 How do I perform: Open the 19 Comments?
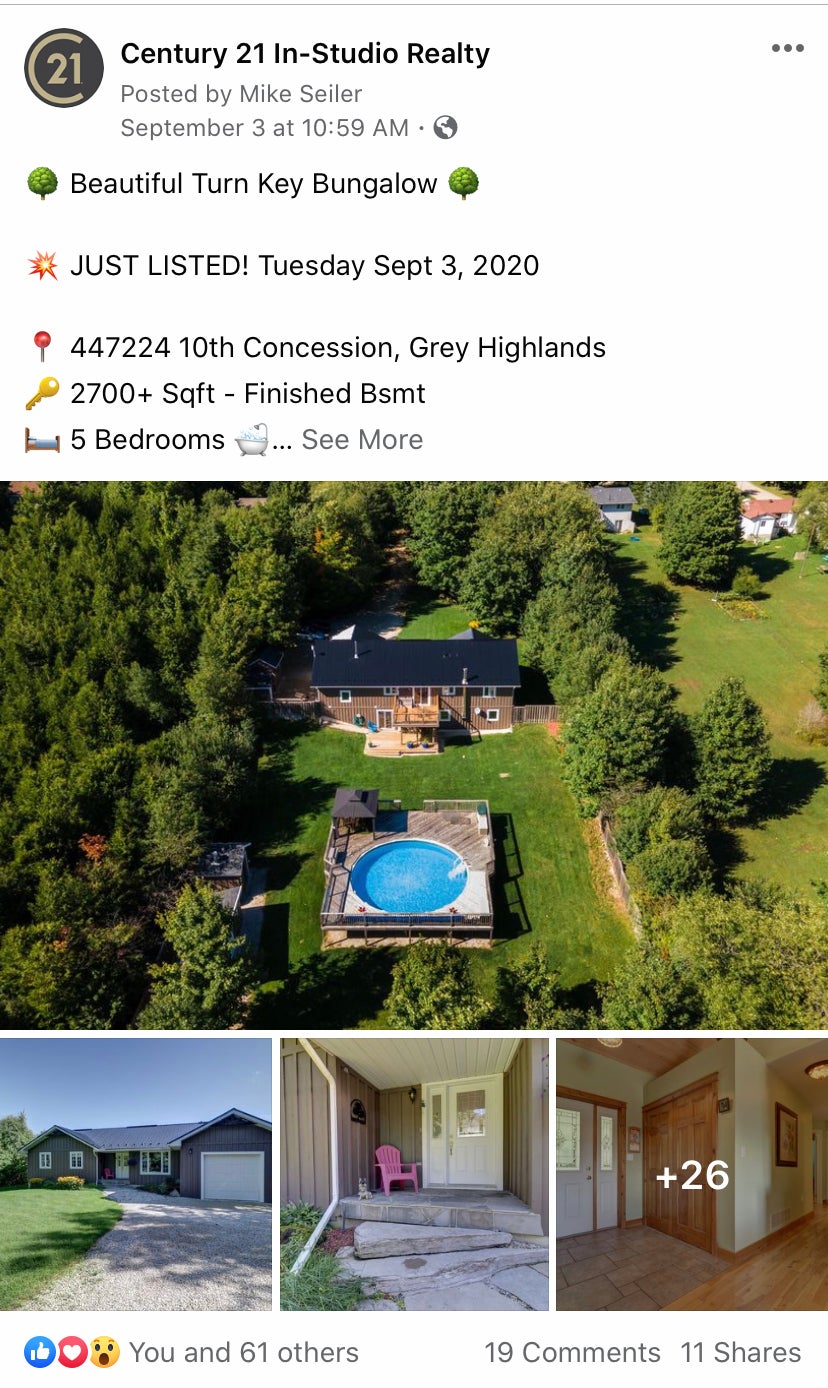click(x=572, y=1353)
